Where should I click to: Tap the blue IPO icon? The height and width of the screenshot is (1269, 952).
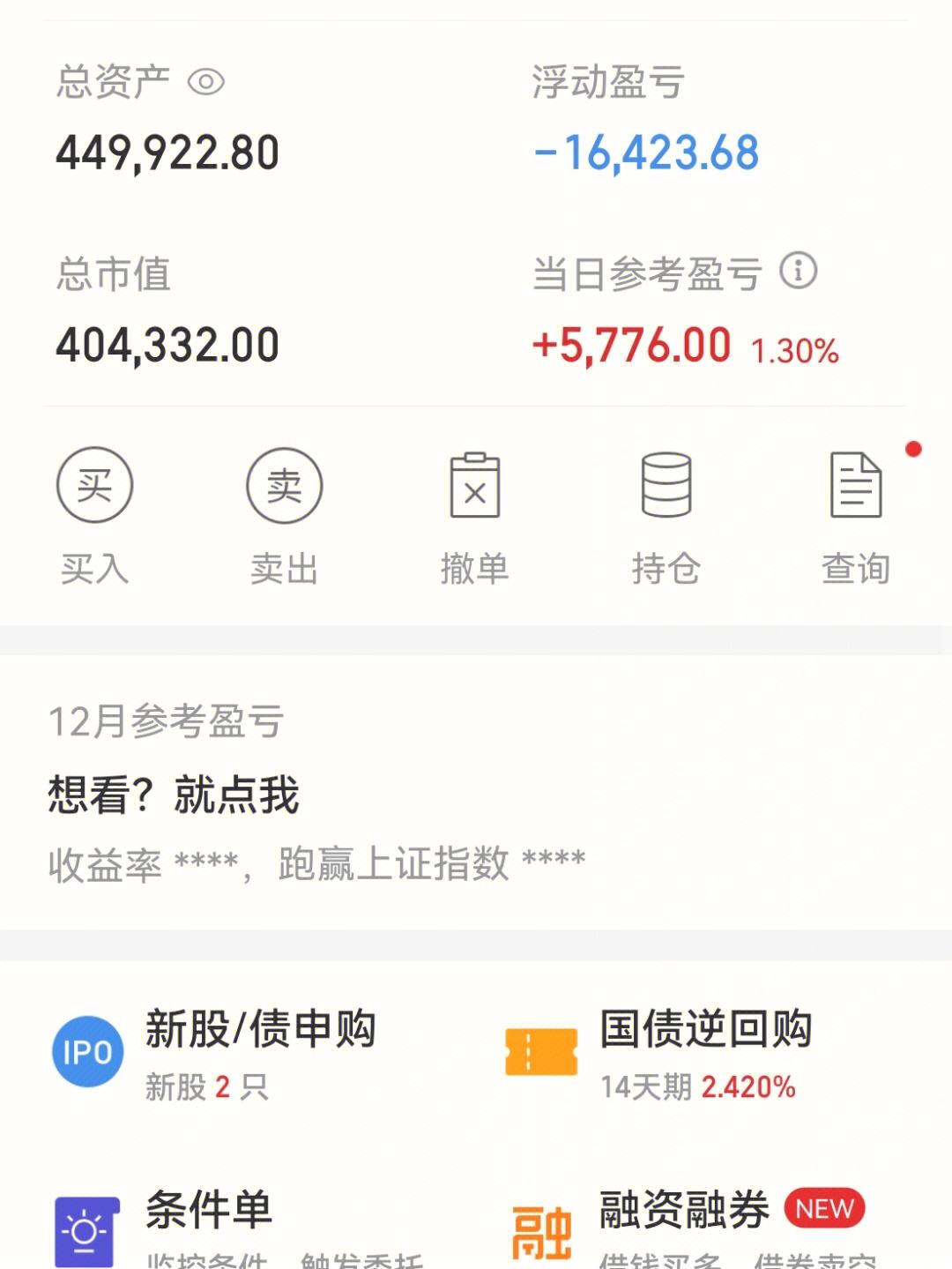click(86, 1050)
